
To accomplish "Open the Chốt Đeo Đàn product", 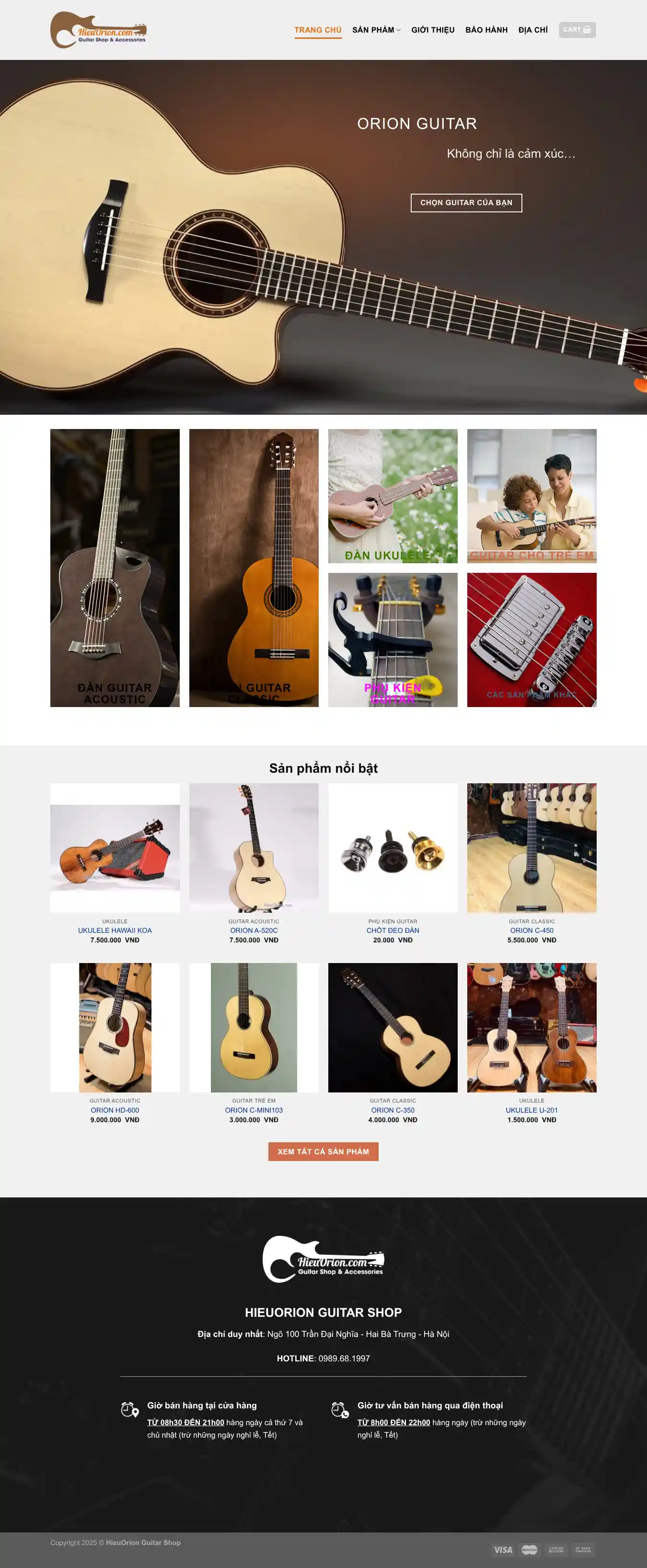I will pos(393,930).
